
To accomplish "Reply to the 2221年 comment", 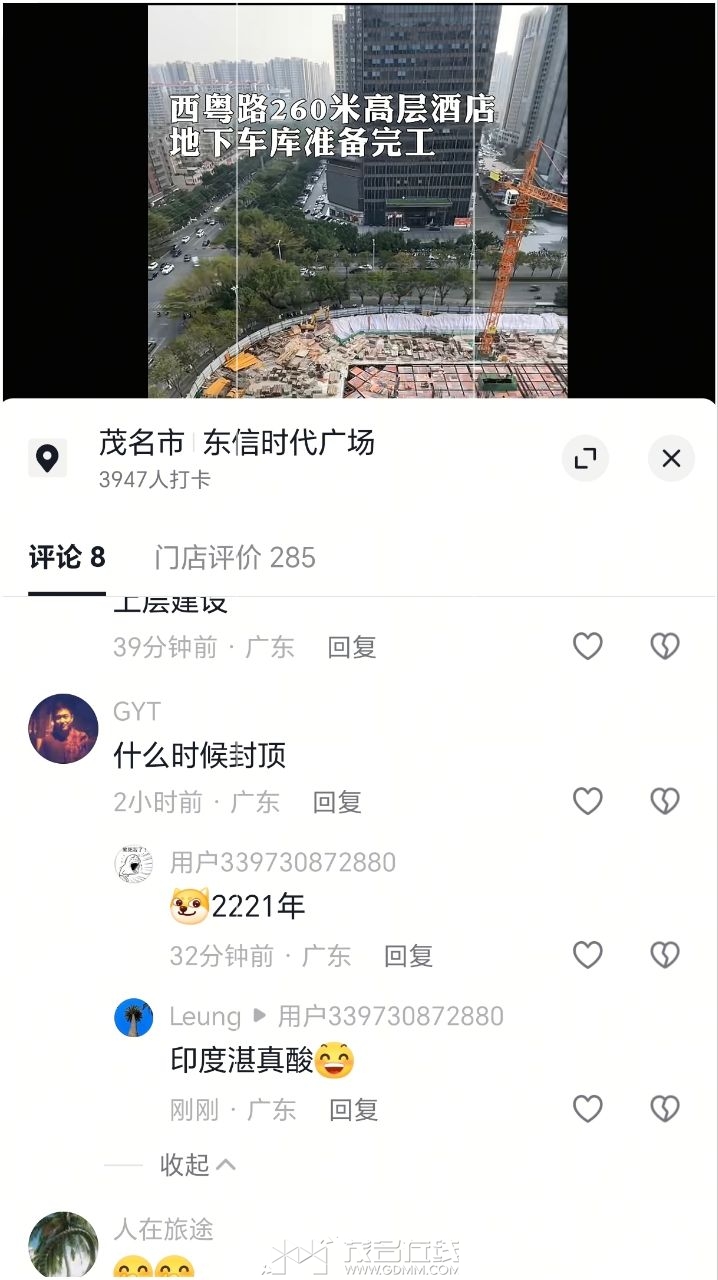I will (408, 956).
